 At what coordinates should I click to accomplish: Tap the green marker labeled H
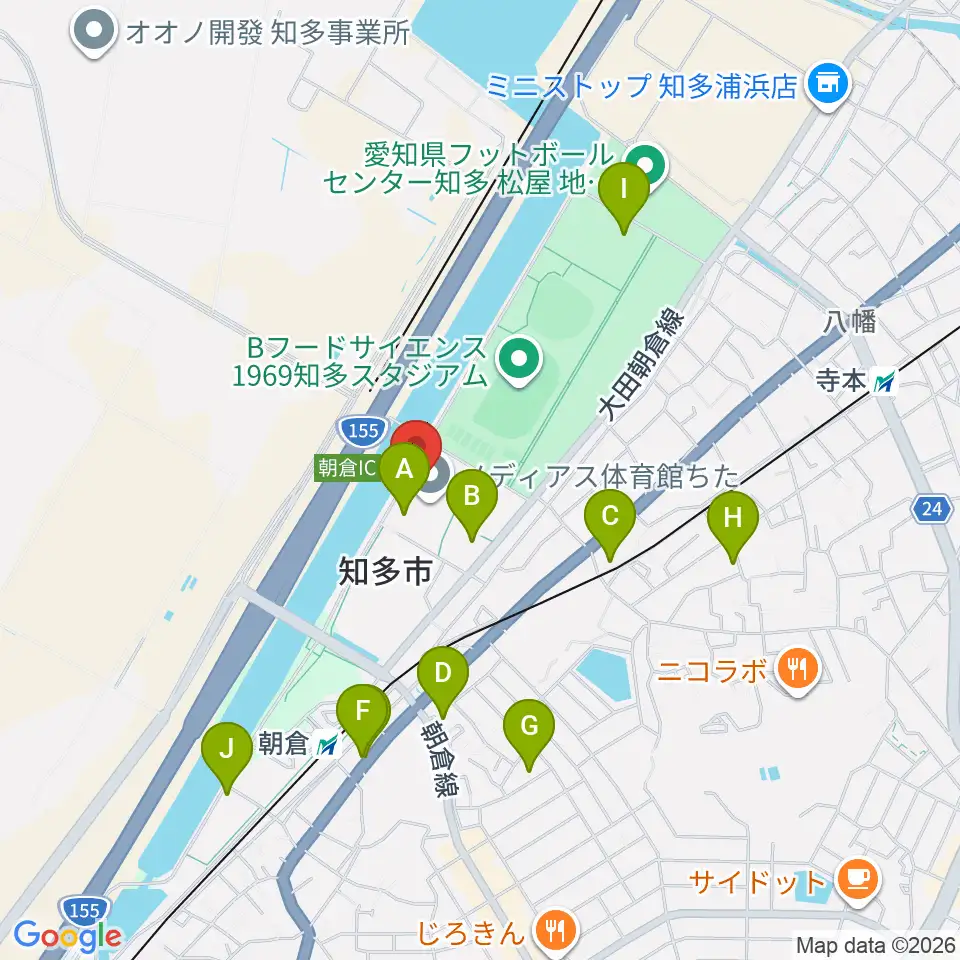(x=733, y=527)
